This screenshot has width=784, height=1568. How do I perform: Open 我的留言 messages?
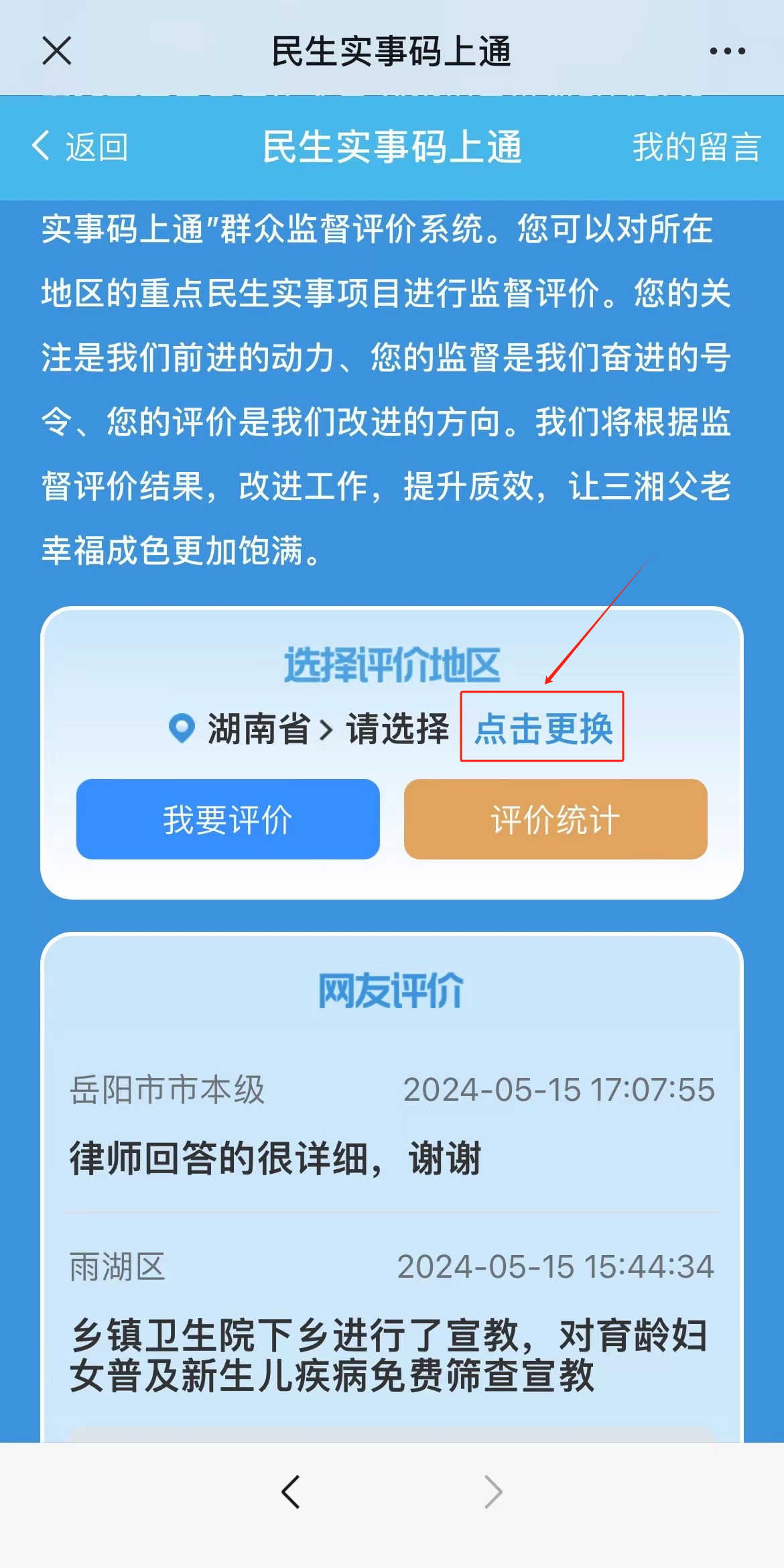click(697, 147)
